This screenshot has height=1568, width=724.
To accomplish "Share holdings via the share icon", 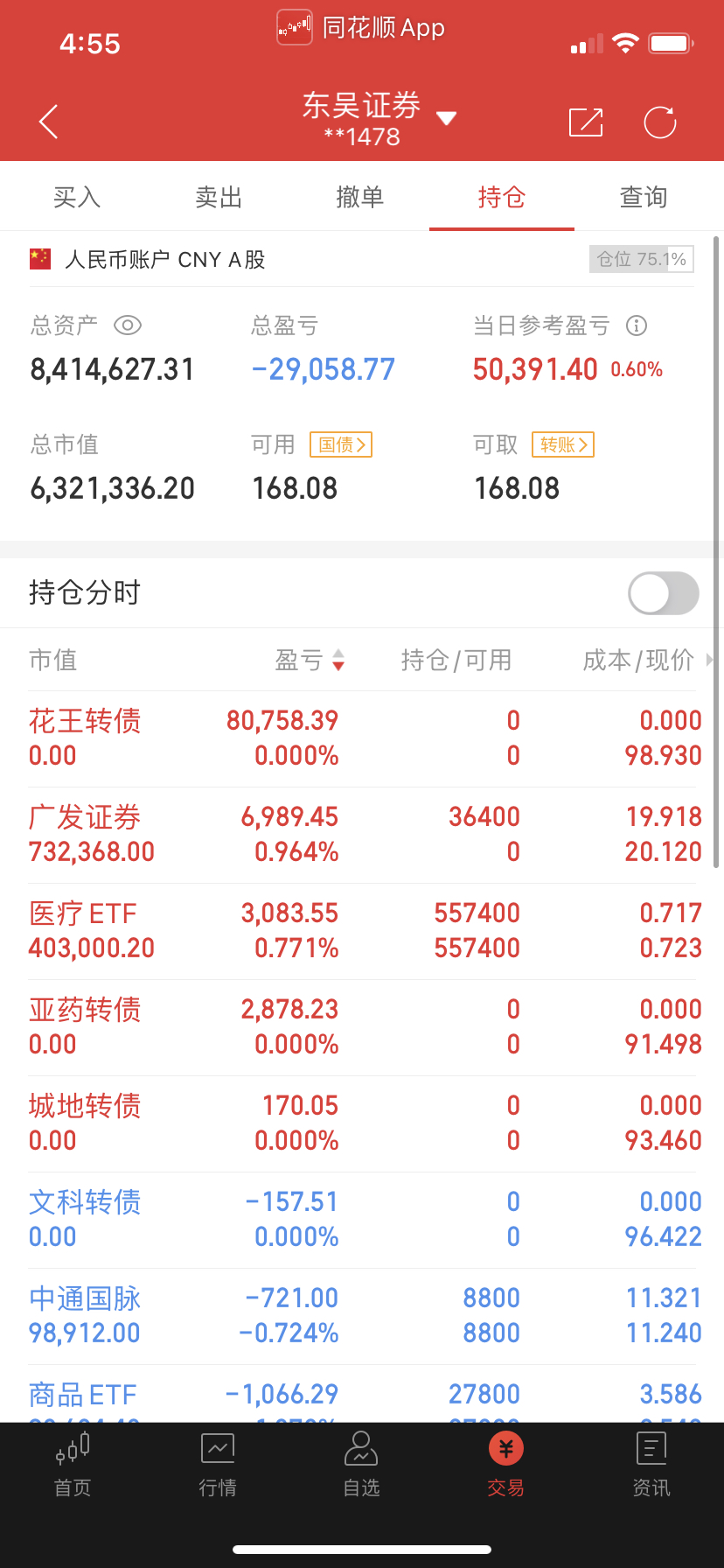I will tap(586, 122).
